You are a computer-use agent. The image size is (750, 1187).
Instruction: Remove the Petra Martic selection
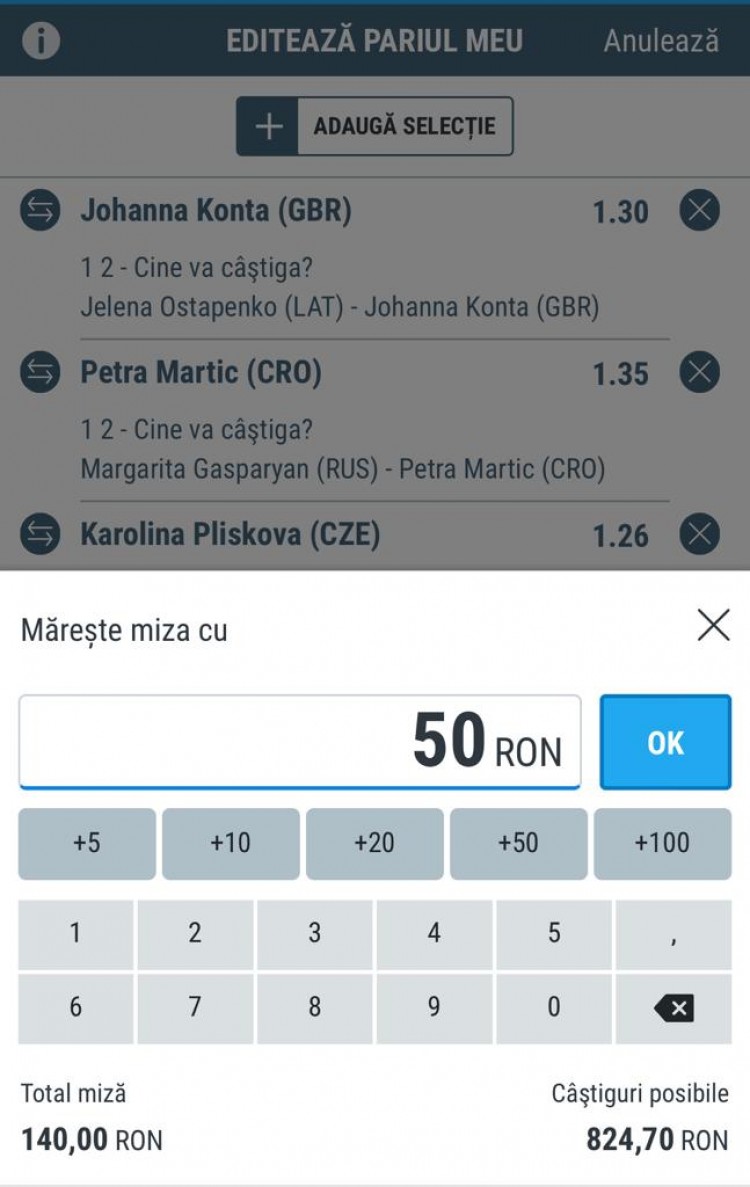click(x=699, y=373)
